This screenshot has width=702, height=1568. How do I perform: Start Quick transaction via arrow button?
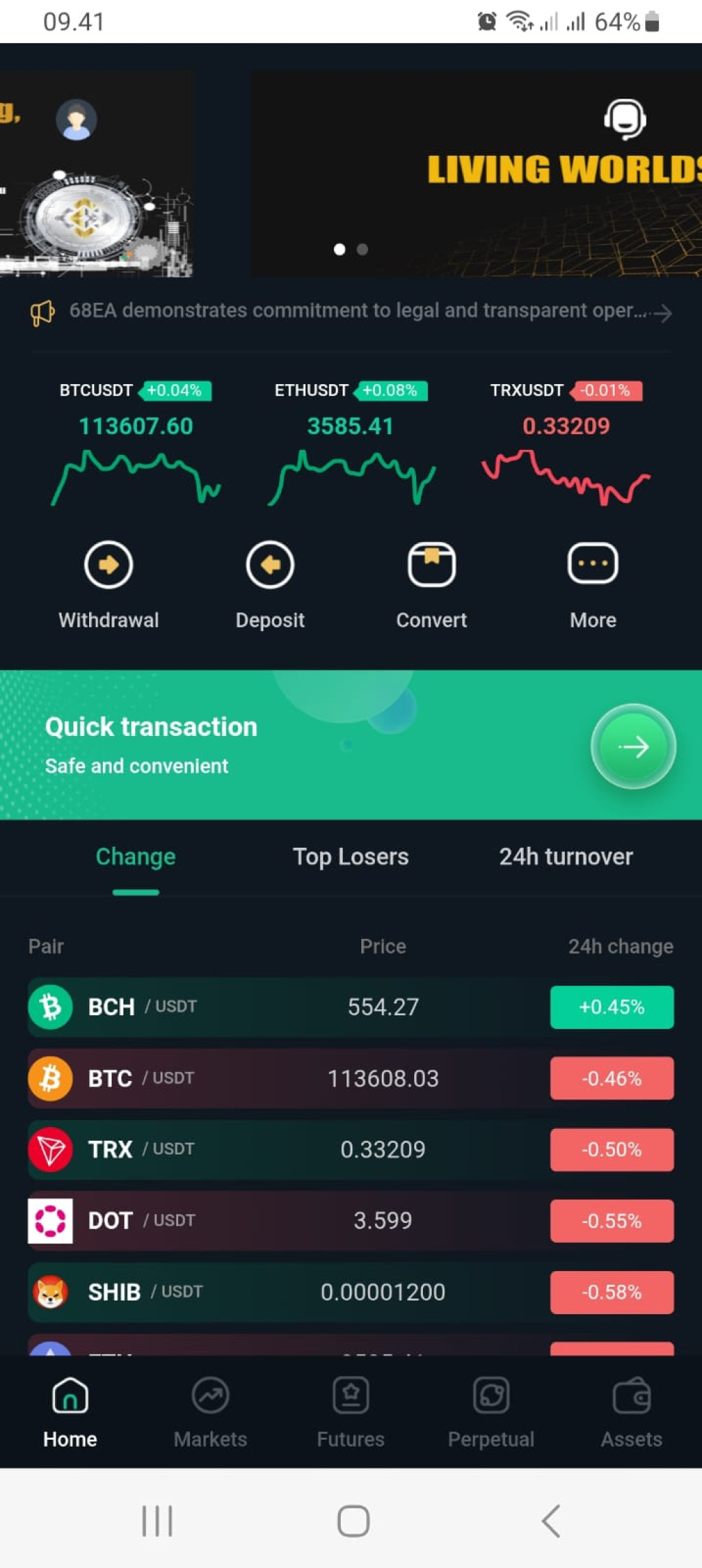633,746
